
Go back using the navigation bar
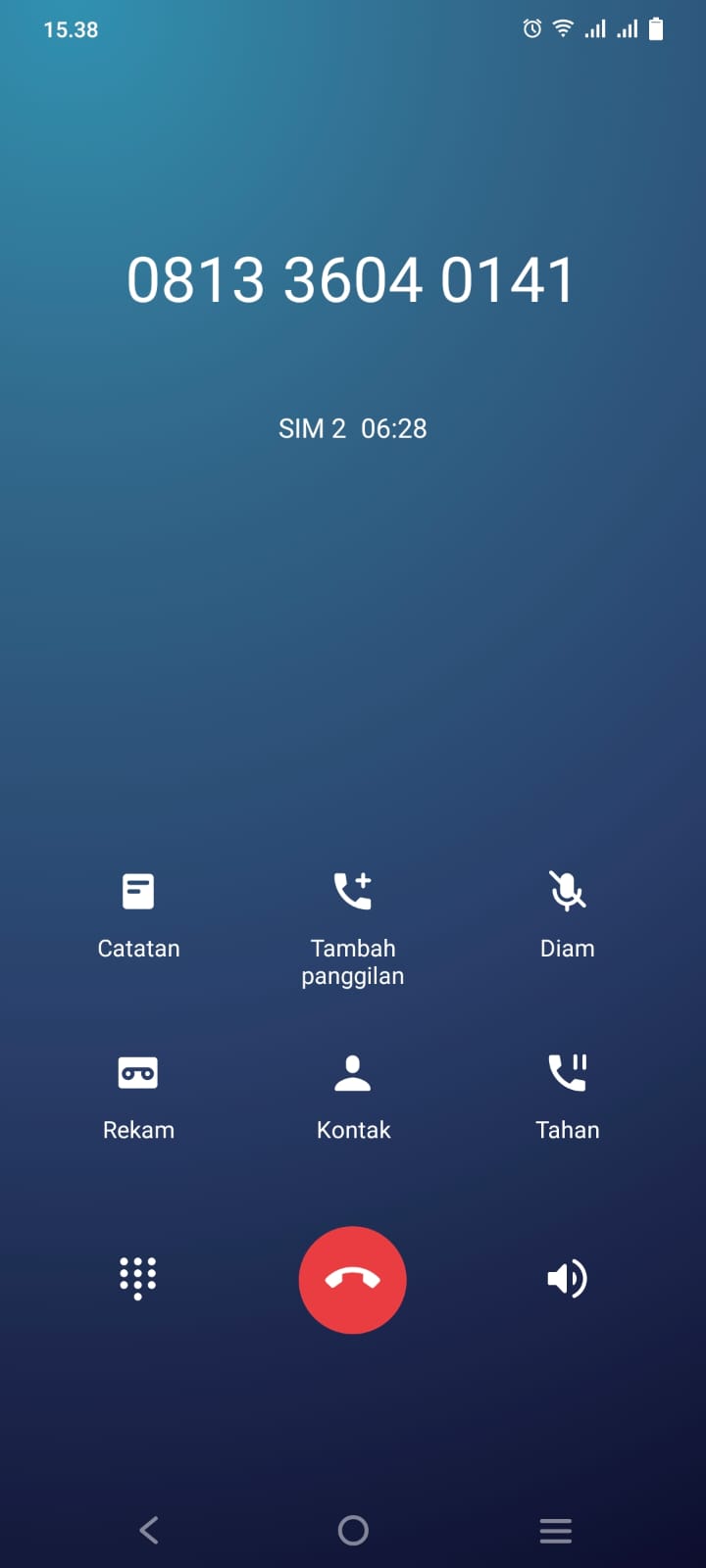pyautogui.click(x=149, y=1530)
